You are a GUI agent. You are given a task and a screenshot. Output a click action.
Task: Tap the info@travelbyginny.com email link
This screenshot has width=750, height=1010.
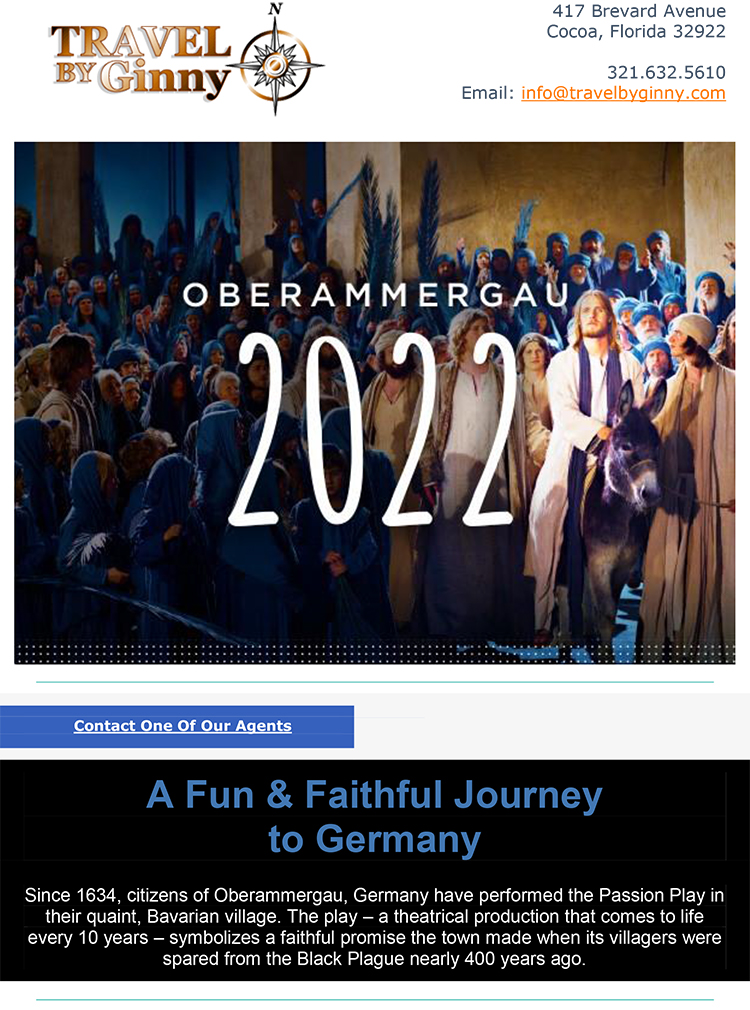point(623,93)
